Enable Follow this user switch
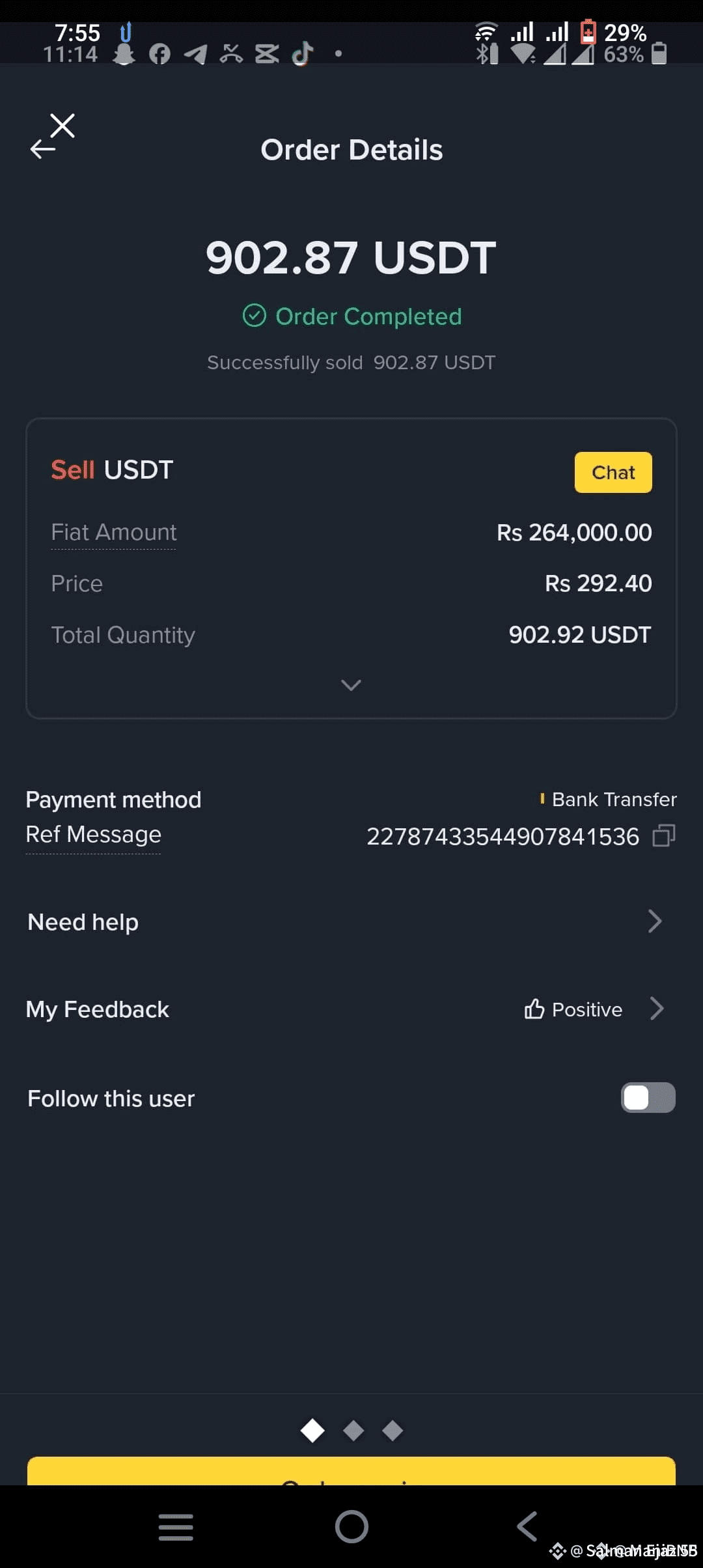 (x=648, y=1098)
